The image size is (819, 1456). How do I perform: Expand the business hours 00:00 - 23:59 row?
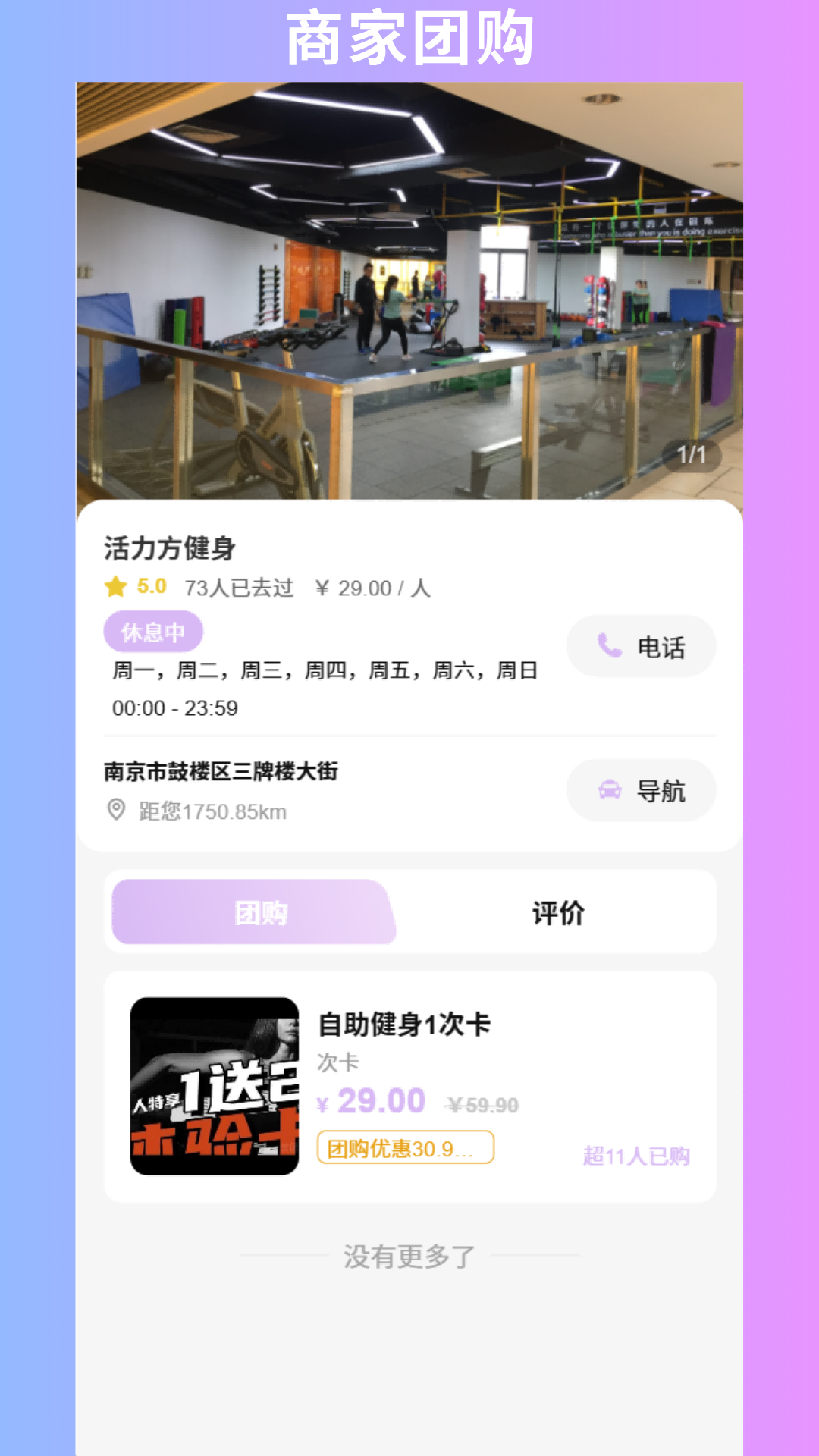tap(174, 708)
